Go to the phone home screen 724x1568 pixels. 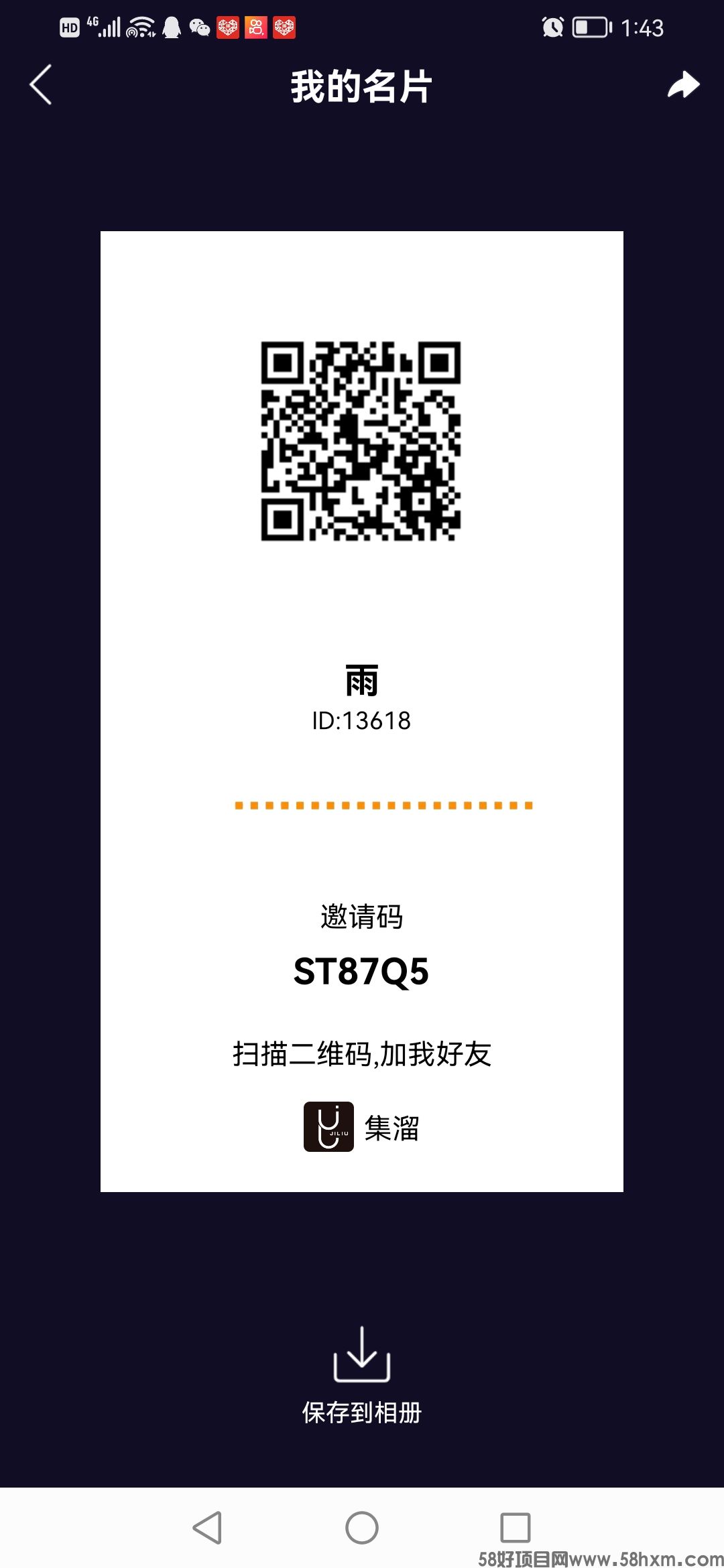[x=362, y=1528]
